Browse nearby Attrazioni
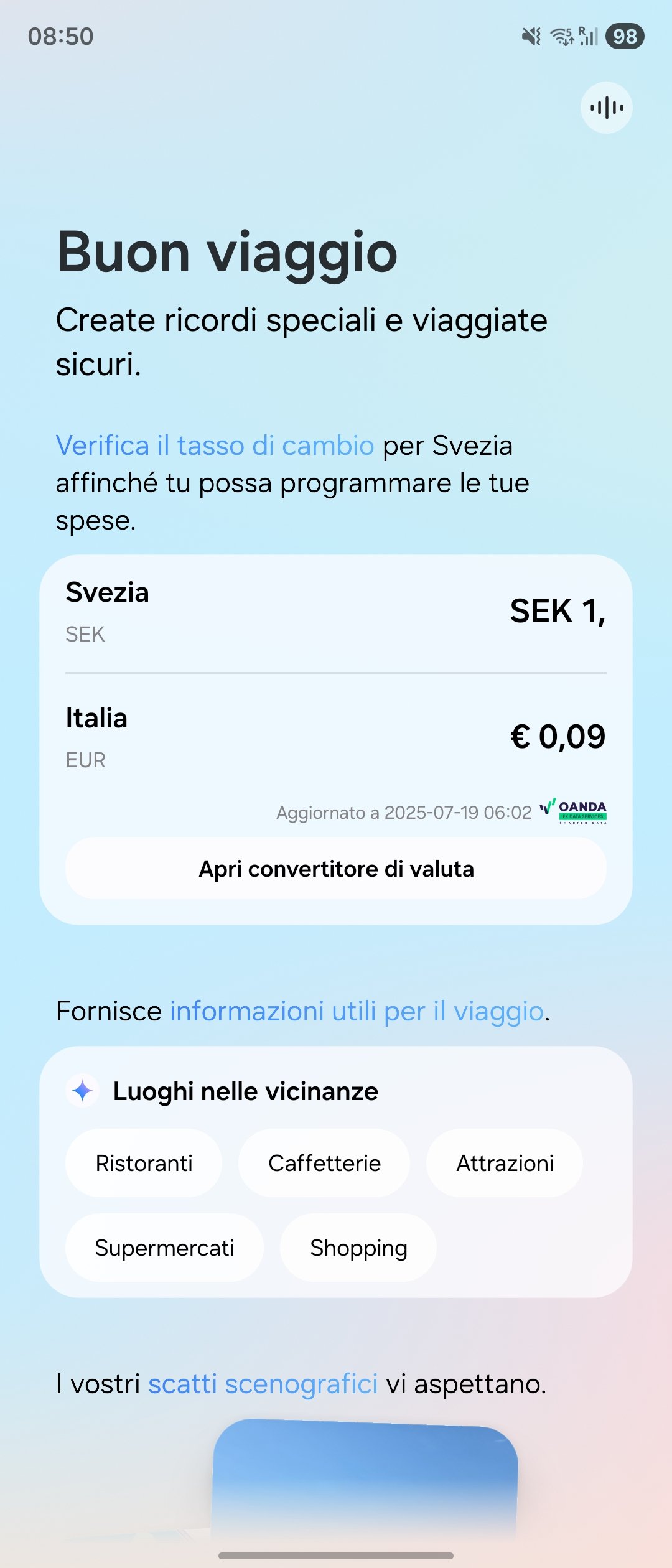 click(505, 1163)
